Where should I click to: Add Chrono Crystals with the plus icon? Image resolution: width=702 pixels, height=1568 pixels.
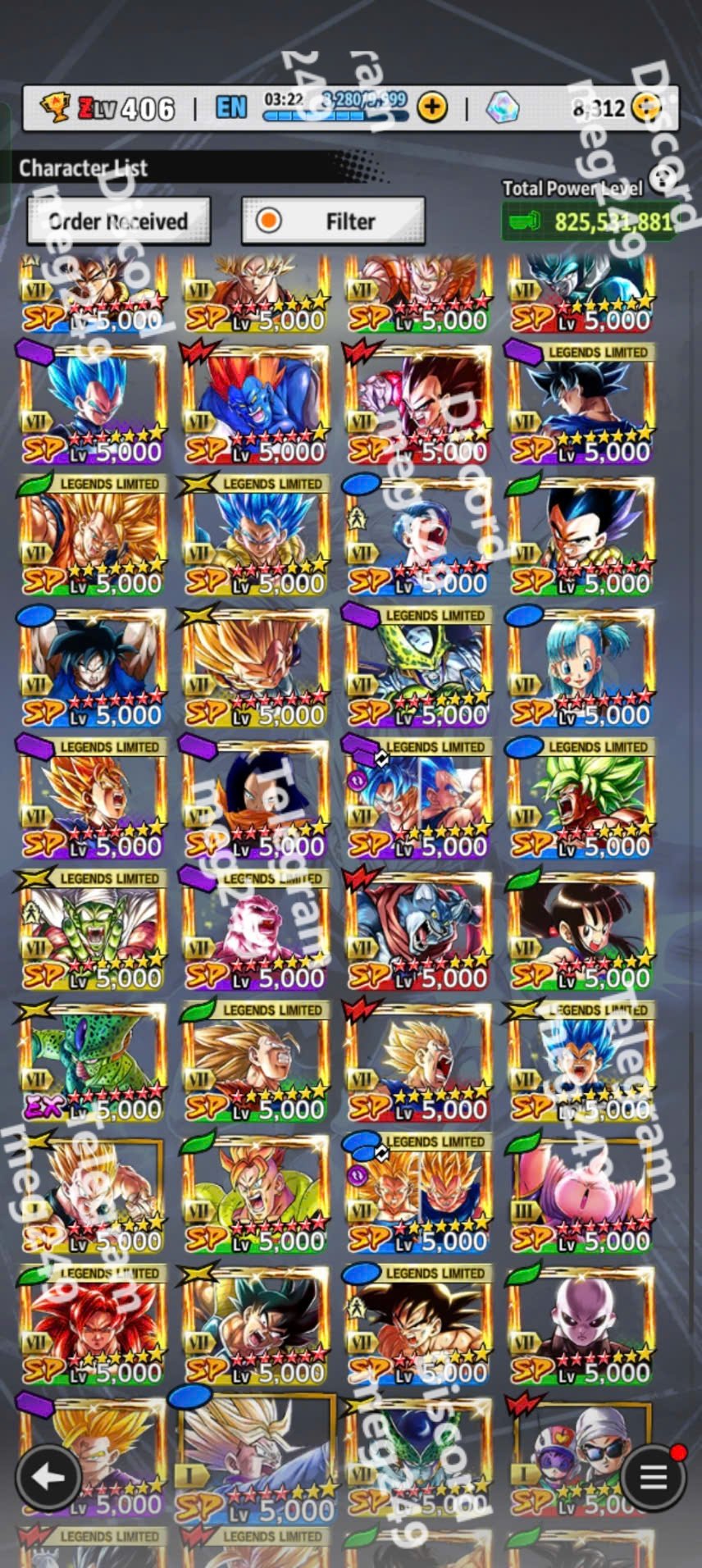pyautogui.click(x=647, y=107)
